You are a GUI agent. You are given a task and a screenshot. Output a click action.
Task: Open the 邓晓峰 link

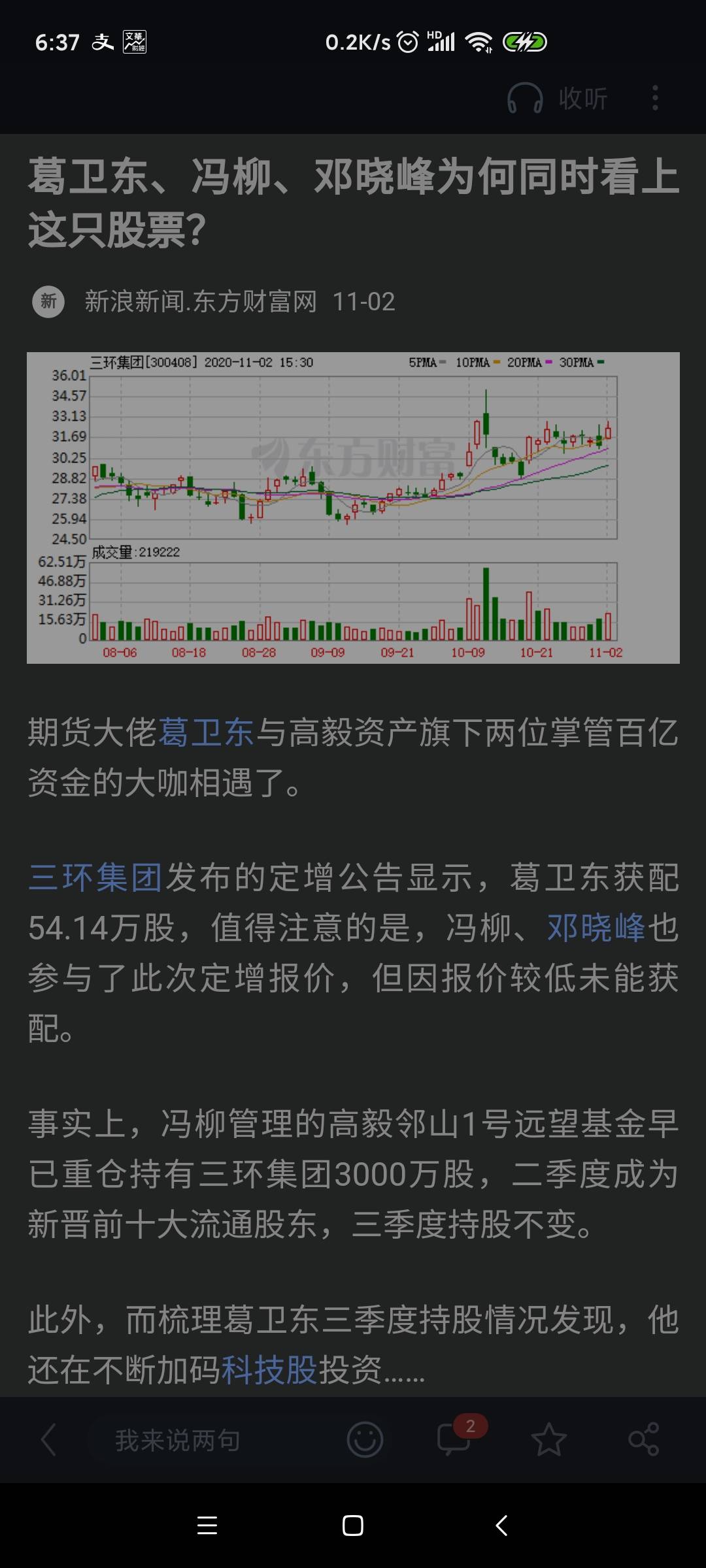(x=596, y=928)
